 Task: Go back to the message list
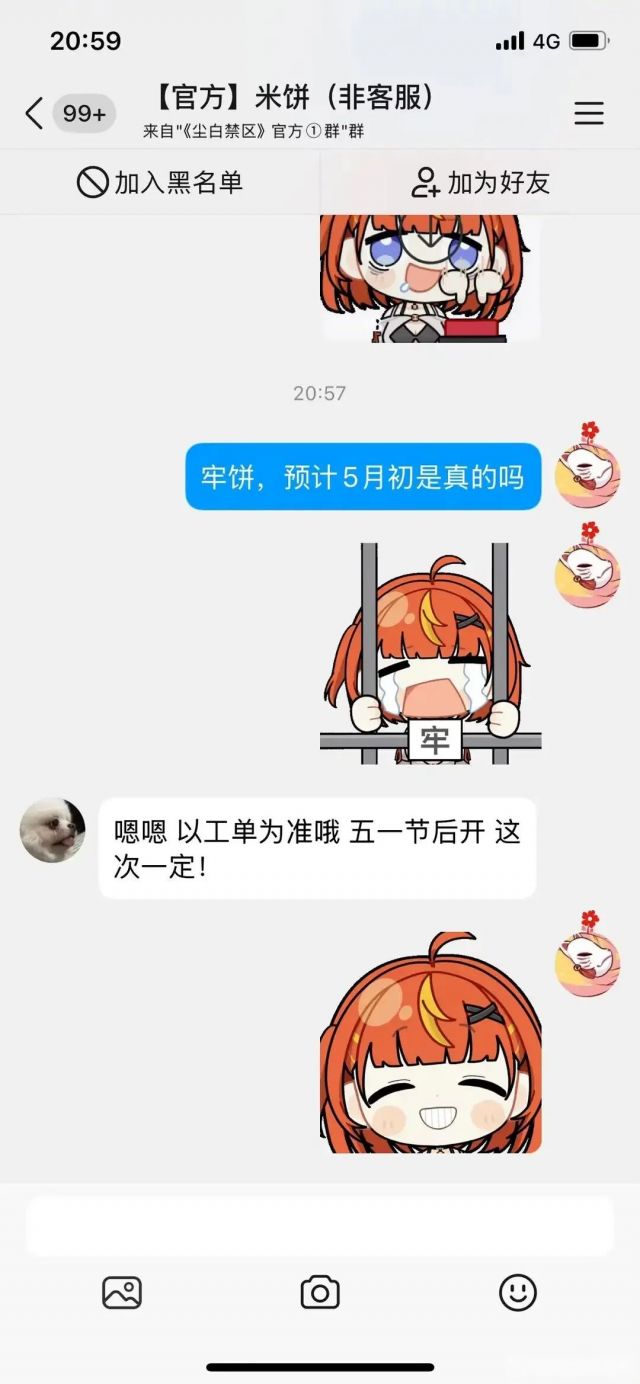point(34,113)
